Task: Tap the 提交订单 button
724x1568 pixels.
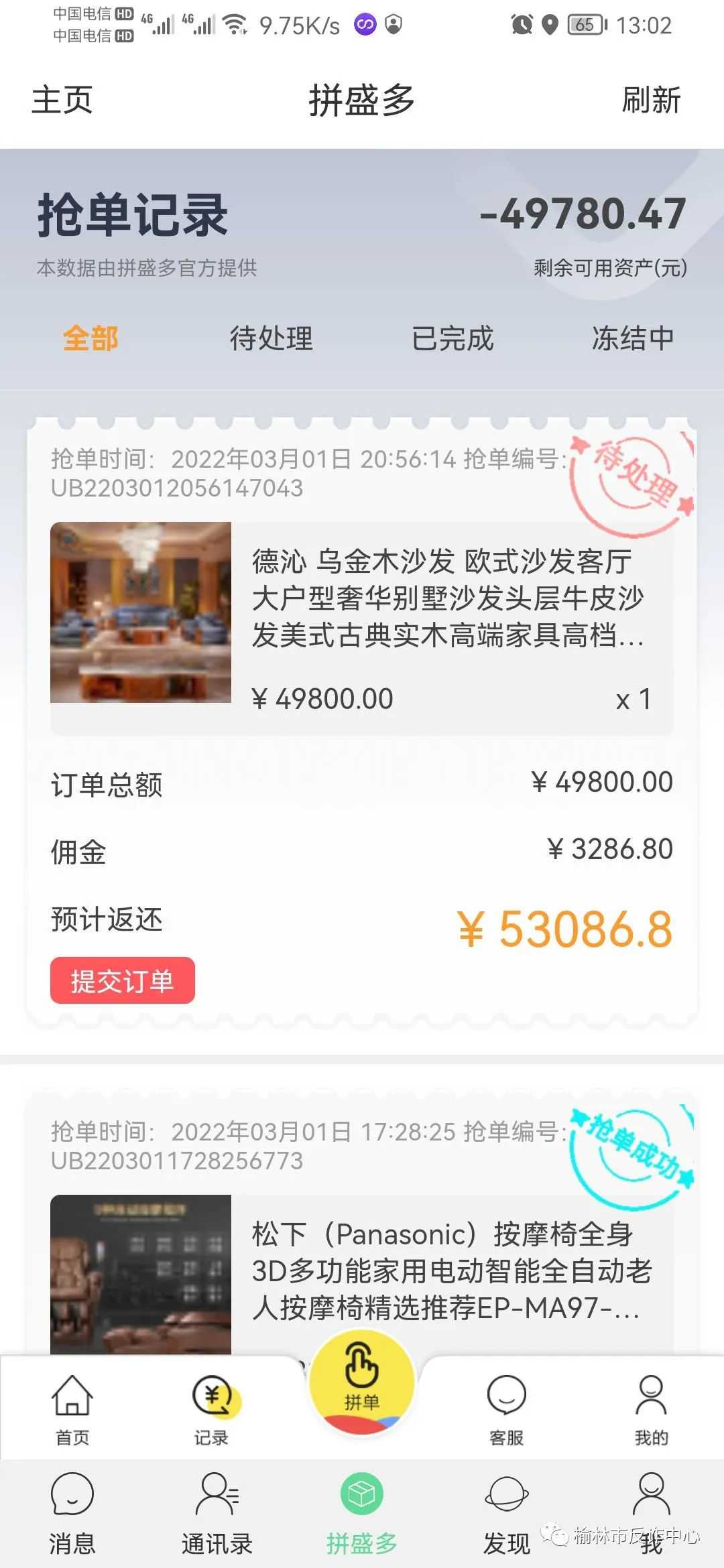Action: pyautogui.click(x=123, y=980)
